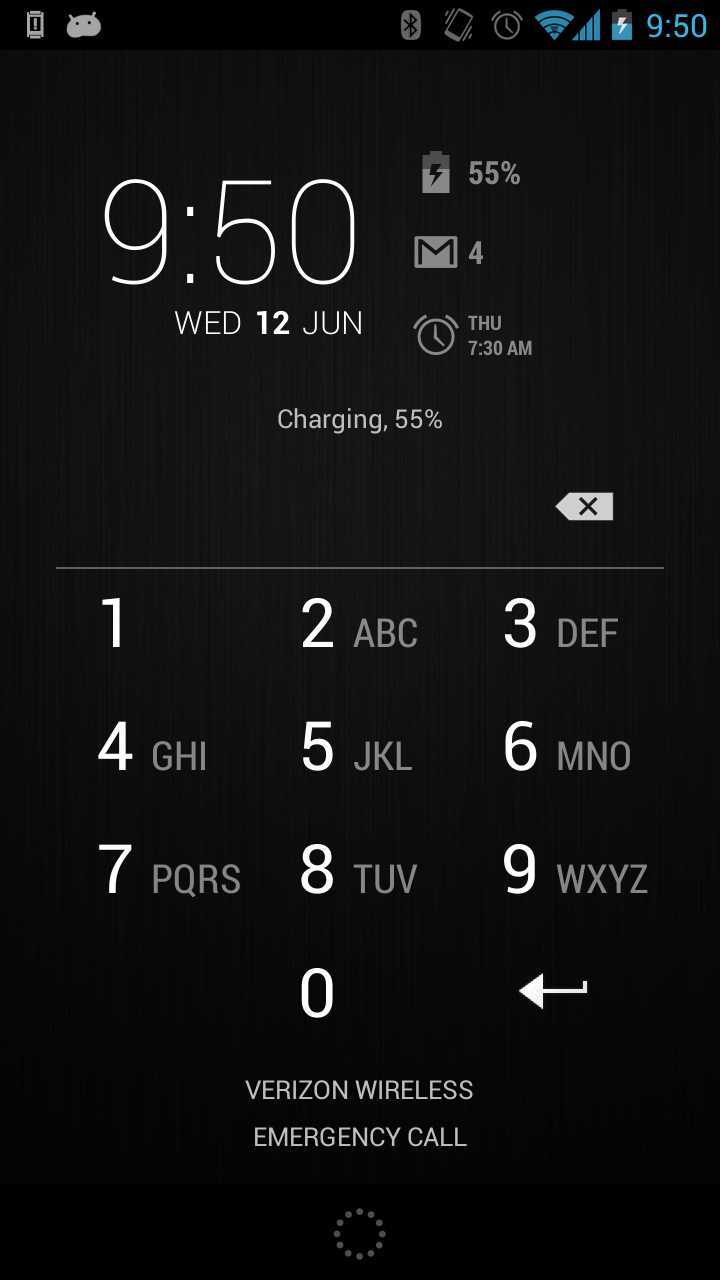Open Emergency Call
The height and width of the screenshot is (1280, 720).
(x=360, y=1137)
